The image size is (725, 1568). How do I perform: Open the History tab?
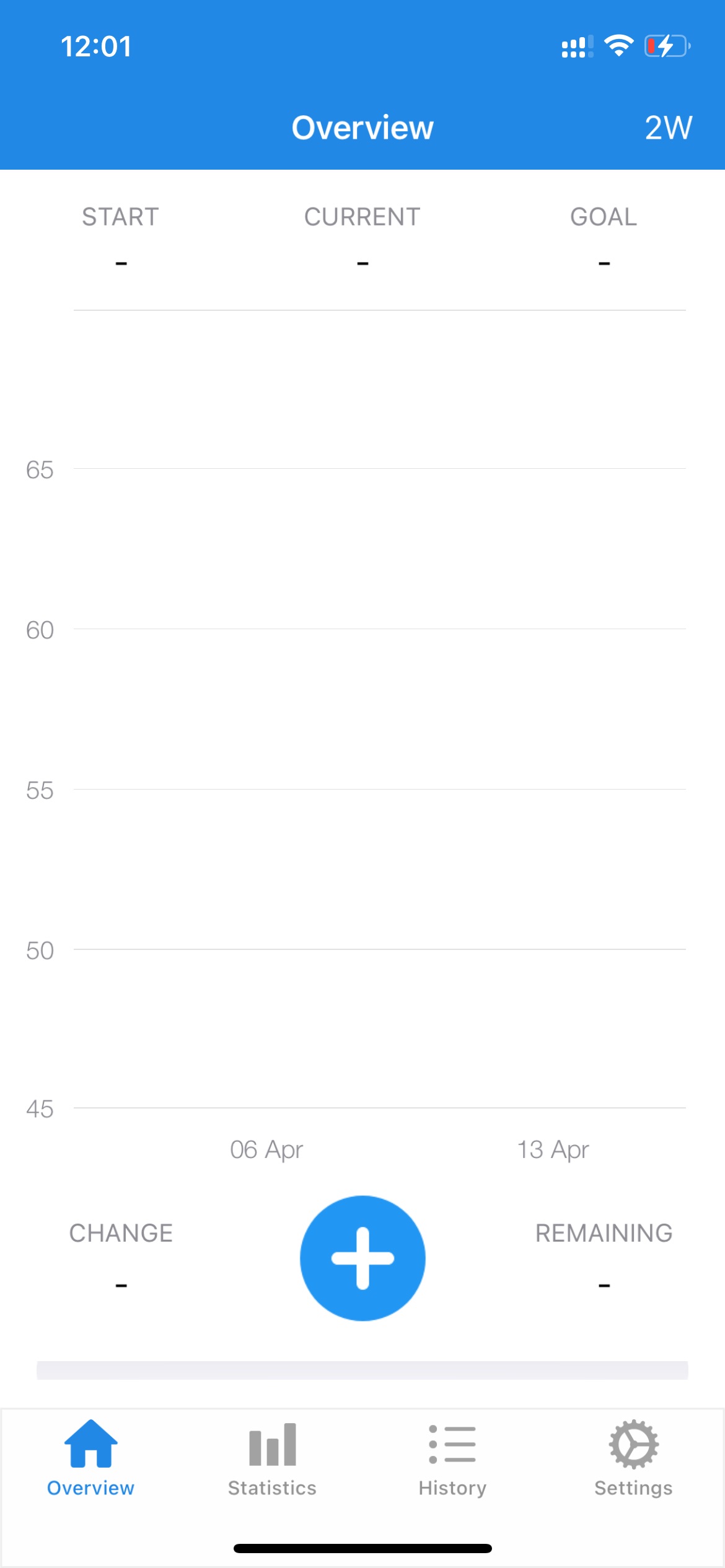coord(452,1460)
